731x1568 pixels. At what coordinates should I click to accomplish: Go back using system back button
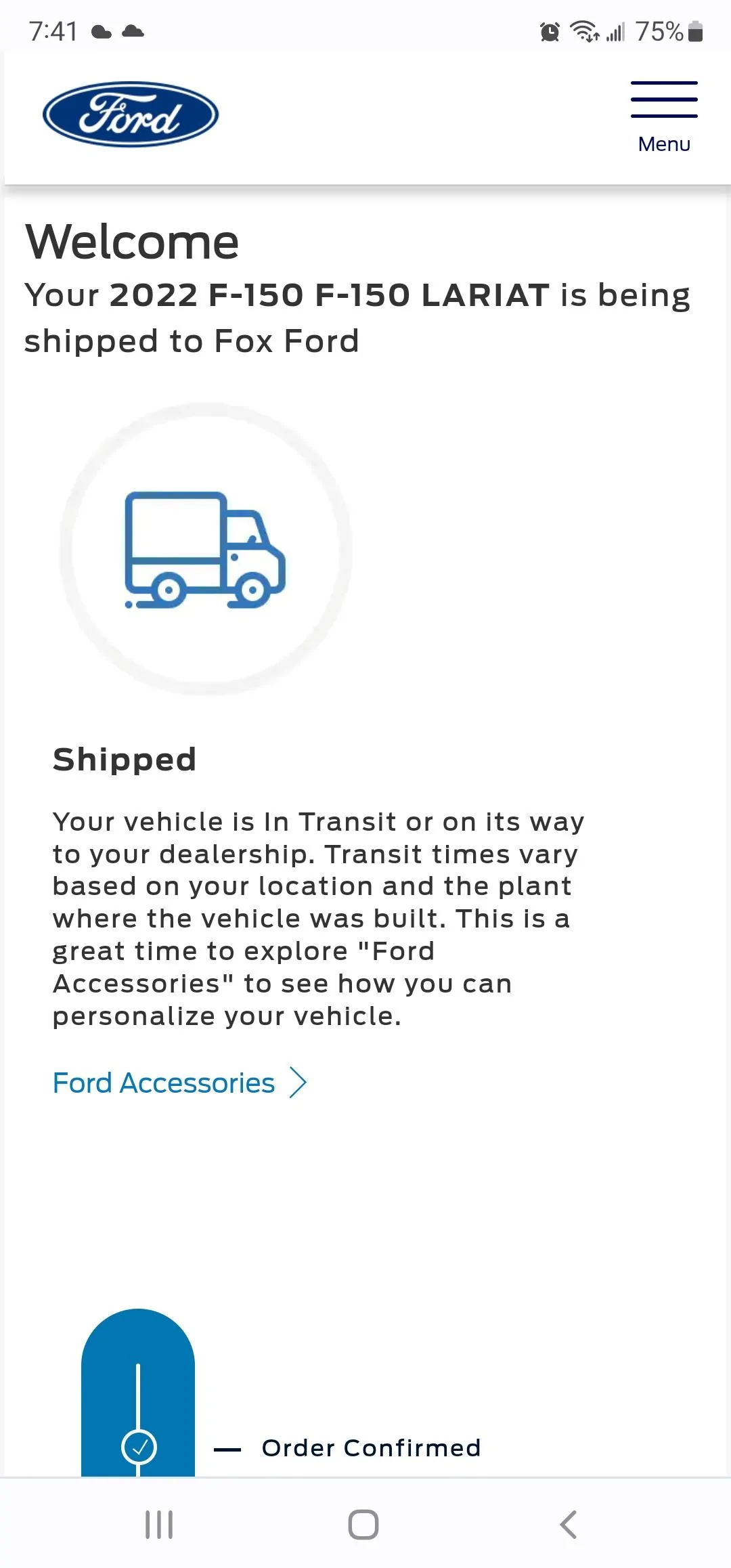pos(569,1525)
